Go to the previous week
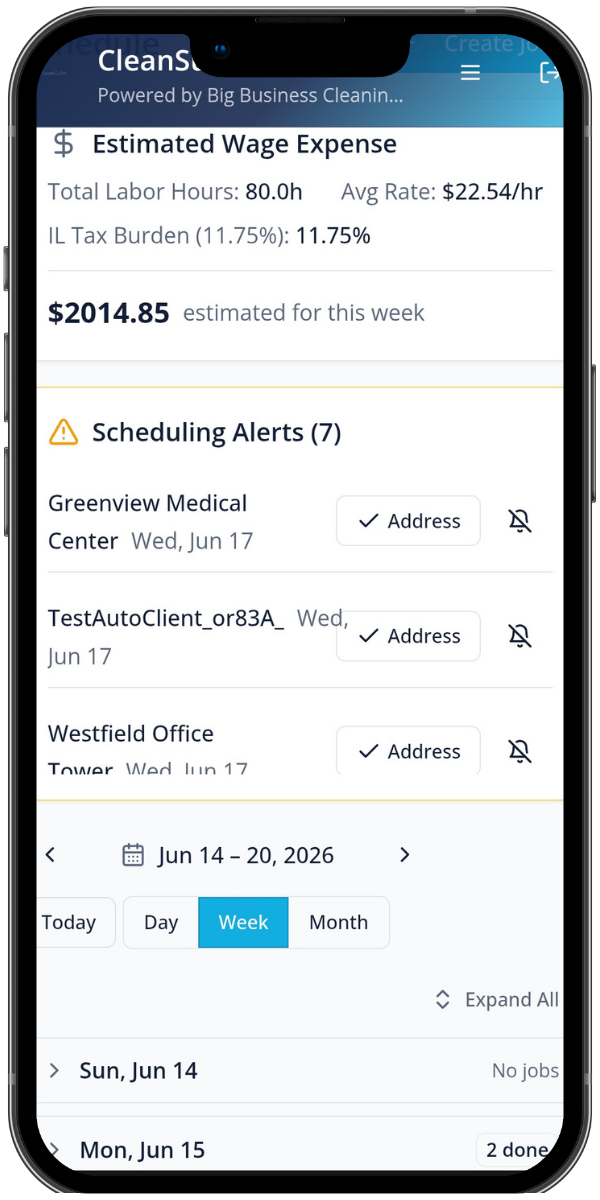The height and width of the screenshot is (1200, 600). point(51,855)
